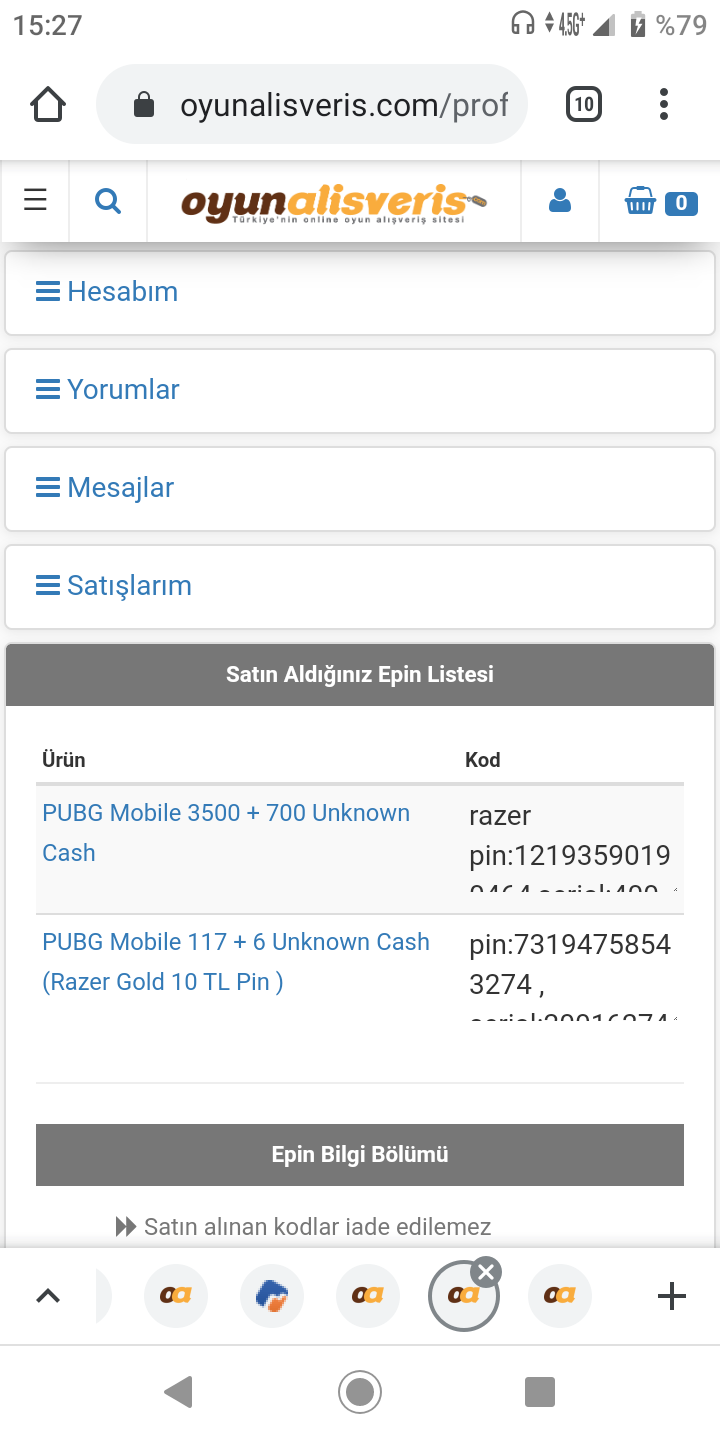
Task: Open recent apps with the square button
Action: pyautogui.click(x=540, y=1392)
